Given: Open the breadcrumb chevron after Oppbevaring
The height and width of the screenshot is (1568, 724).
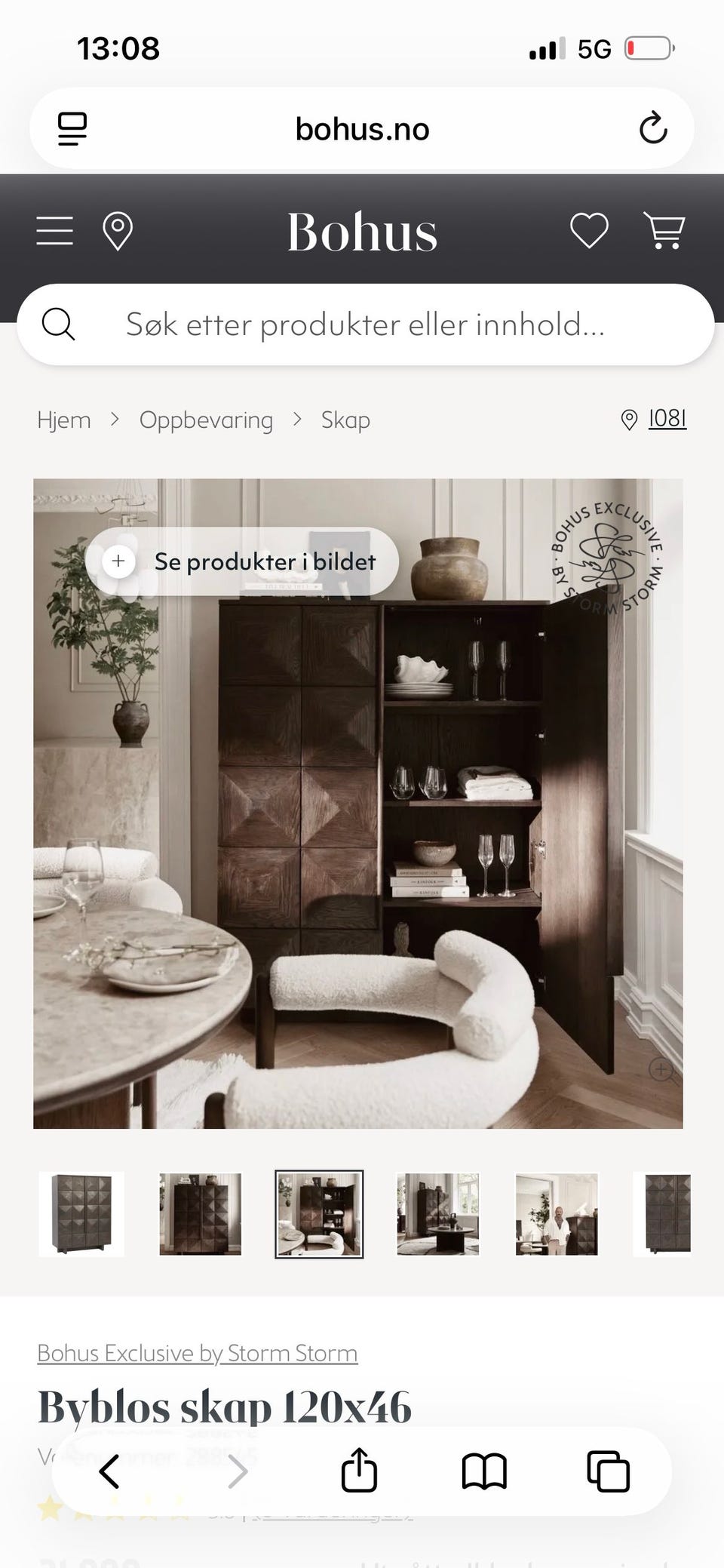Looking at the screenshot, I should tap(297, 420).
